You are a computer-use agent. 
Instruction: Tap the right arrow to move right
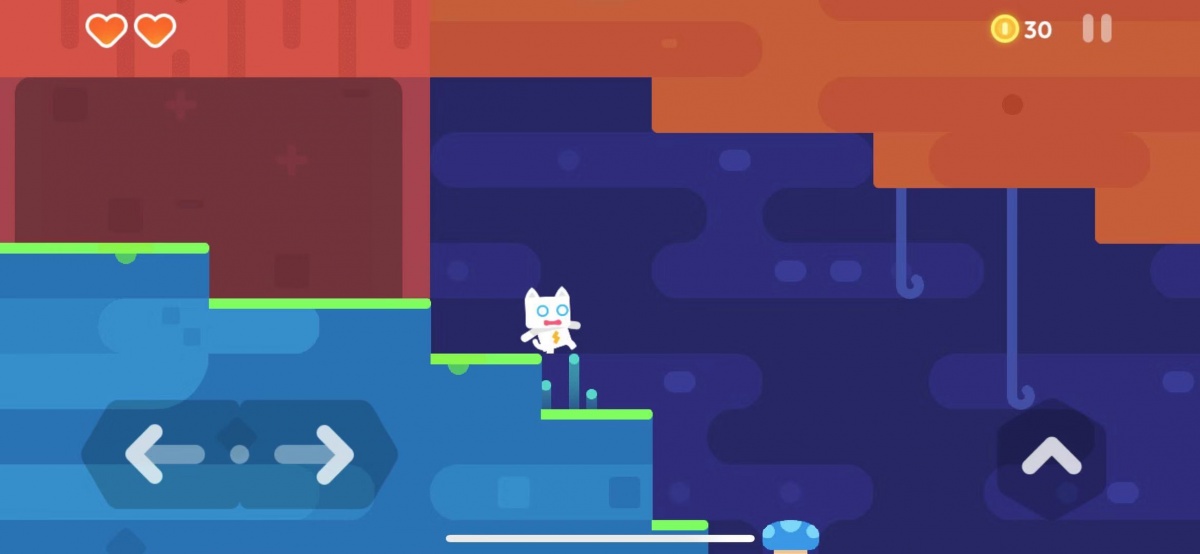[x=318, y=455]
